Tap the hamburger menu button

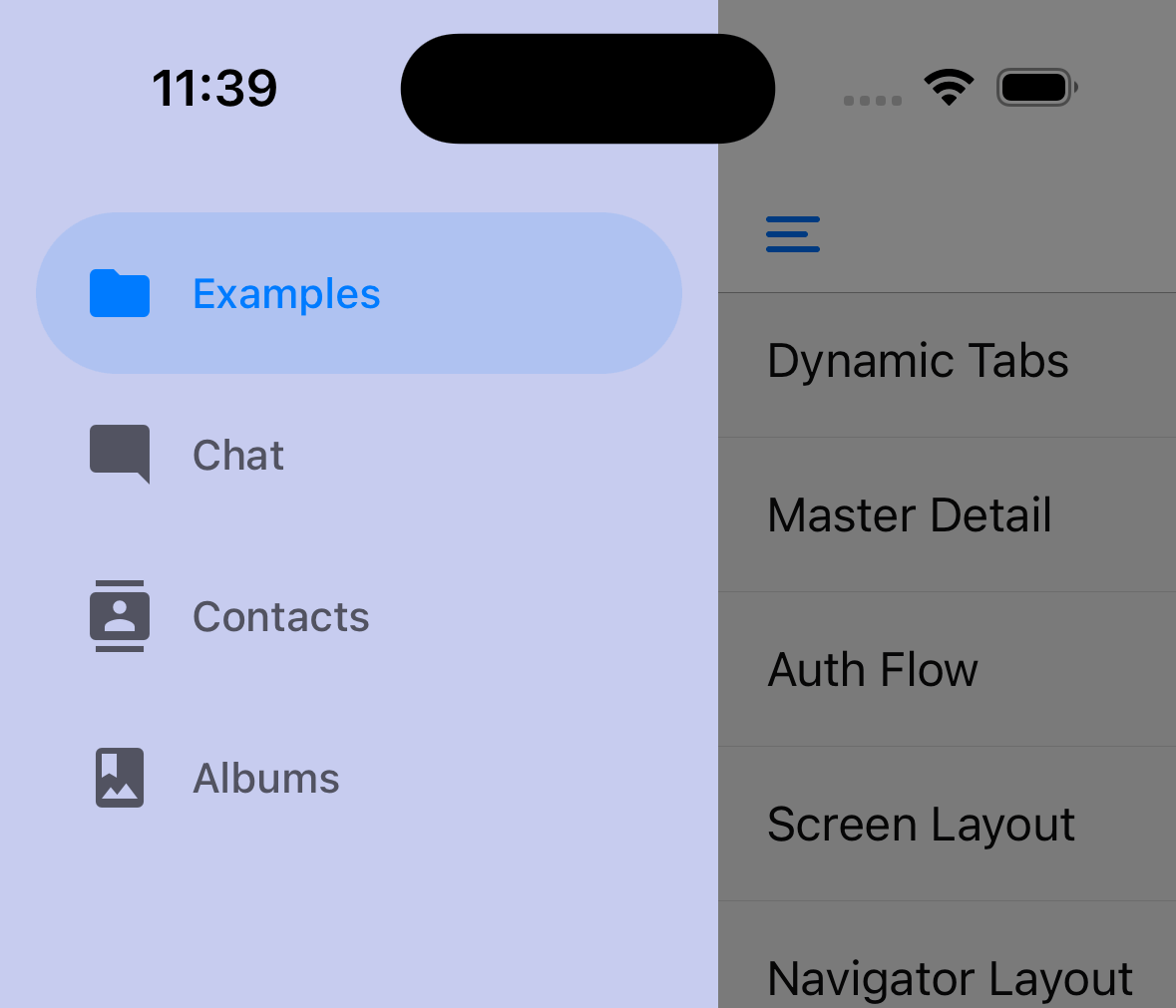point(793,234)
